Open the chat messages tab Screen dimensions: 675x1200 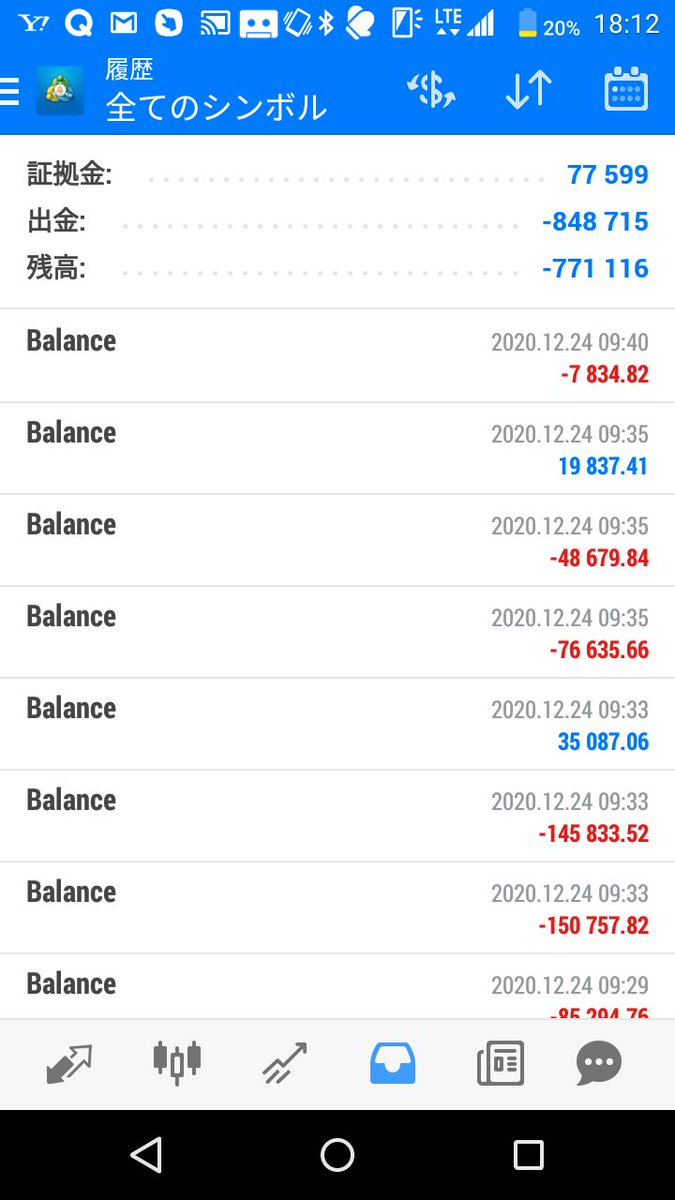click(x=599, y=1064)
